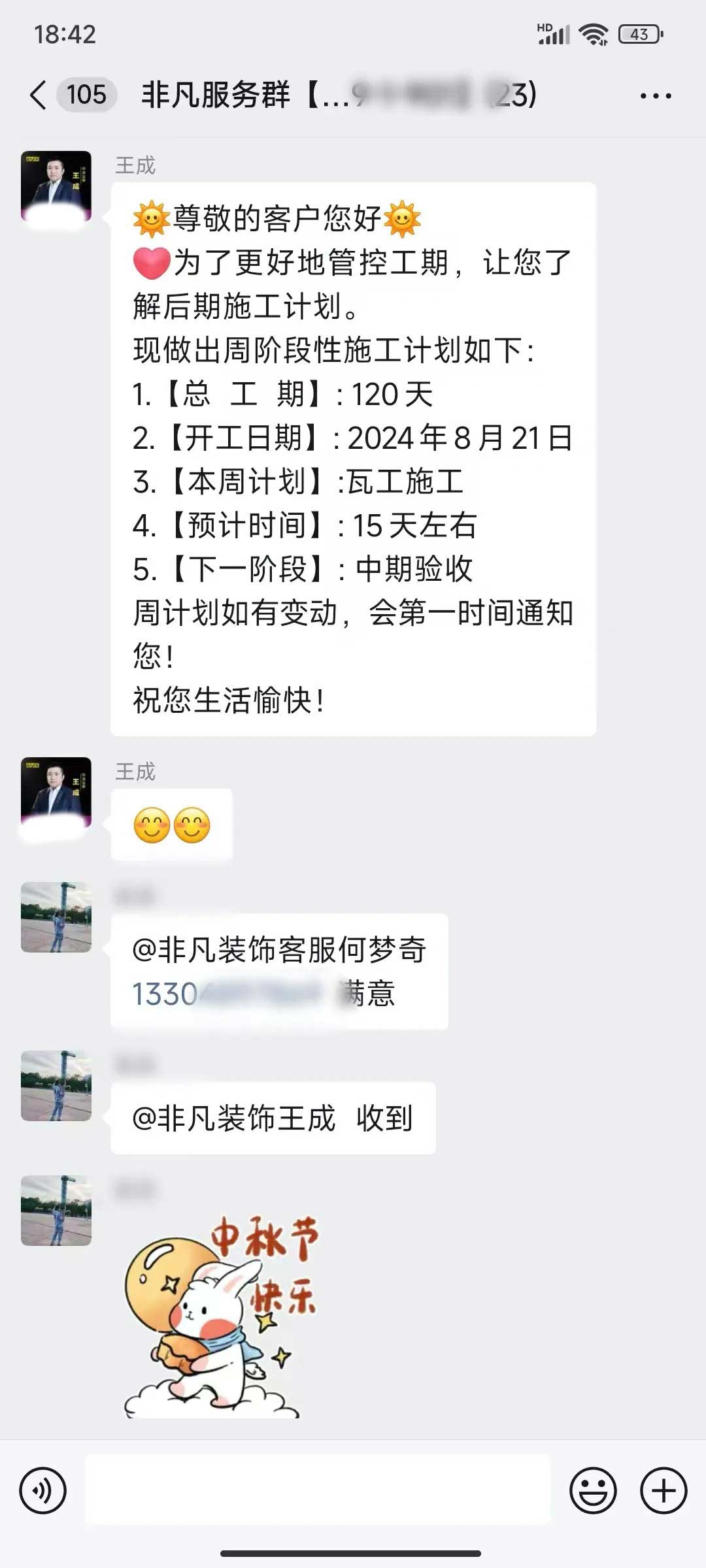Open the emoji sticker panel
The height and width of the screenshot is (1568, 706).
tap(593, 1491)
